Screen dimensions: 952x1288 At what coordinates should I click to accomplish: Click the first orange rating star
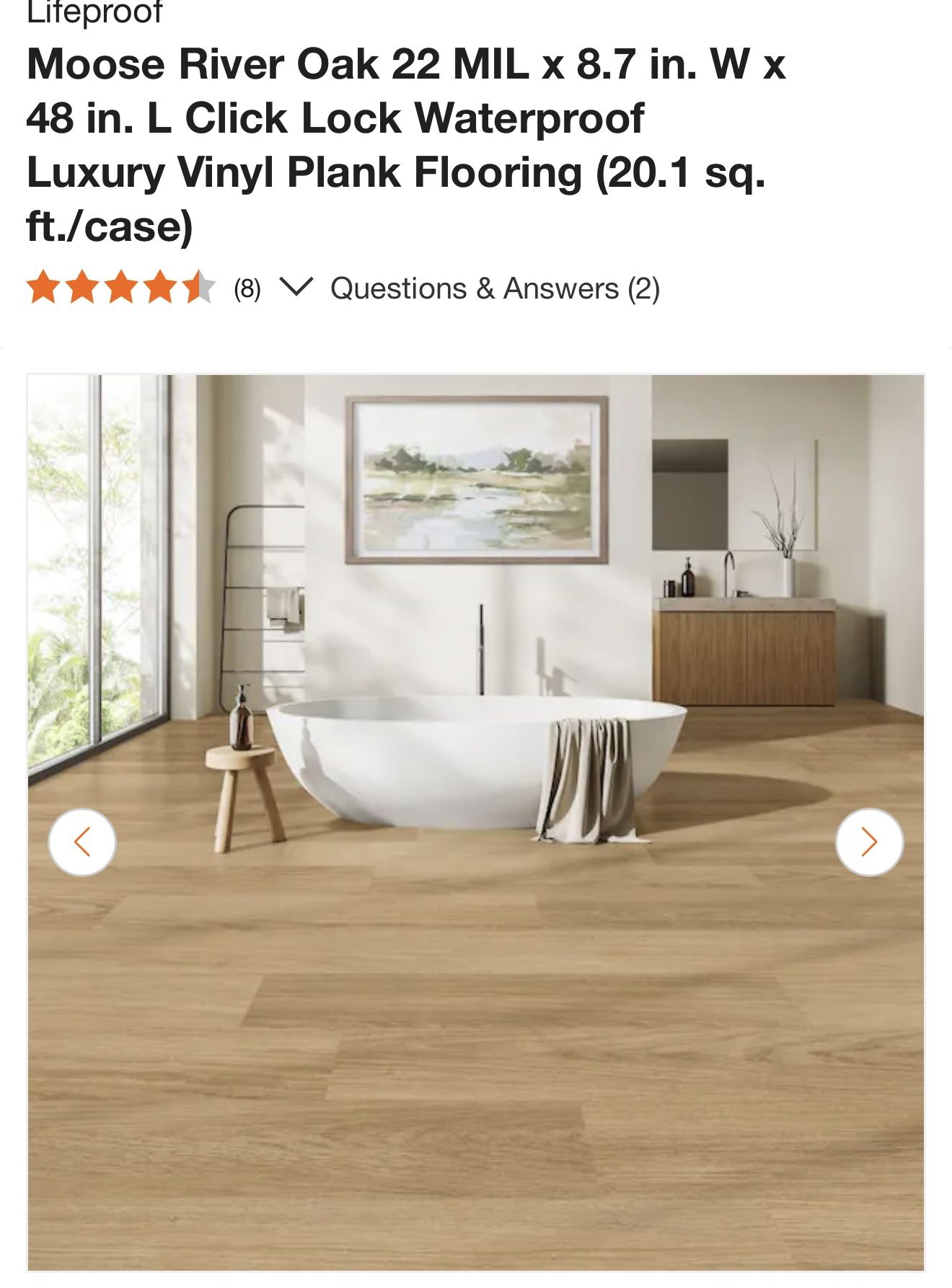41,287
